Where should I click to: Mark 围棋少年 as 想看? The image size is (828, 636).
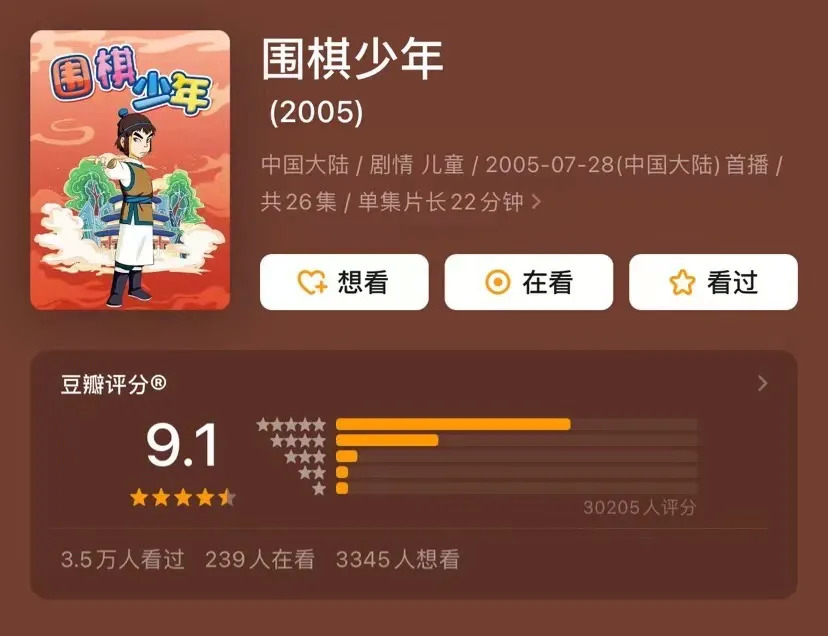[344, 283]
